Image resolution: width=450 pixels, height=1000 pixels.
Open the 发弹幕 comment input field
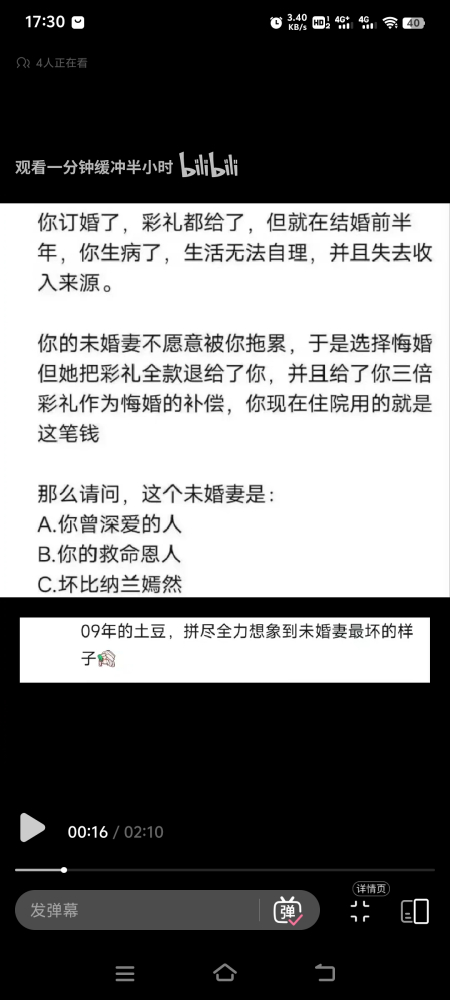[136, 910]
